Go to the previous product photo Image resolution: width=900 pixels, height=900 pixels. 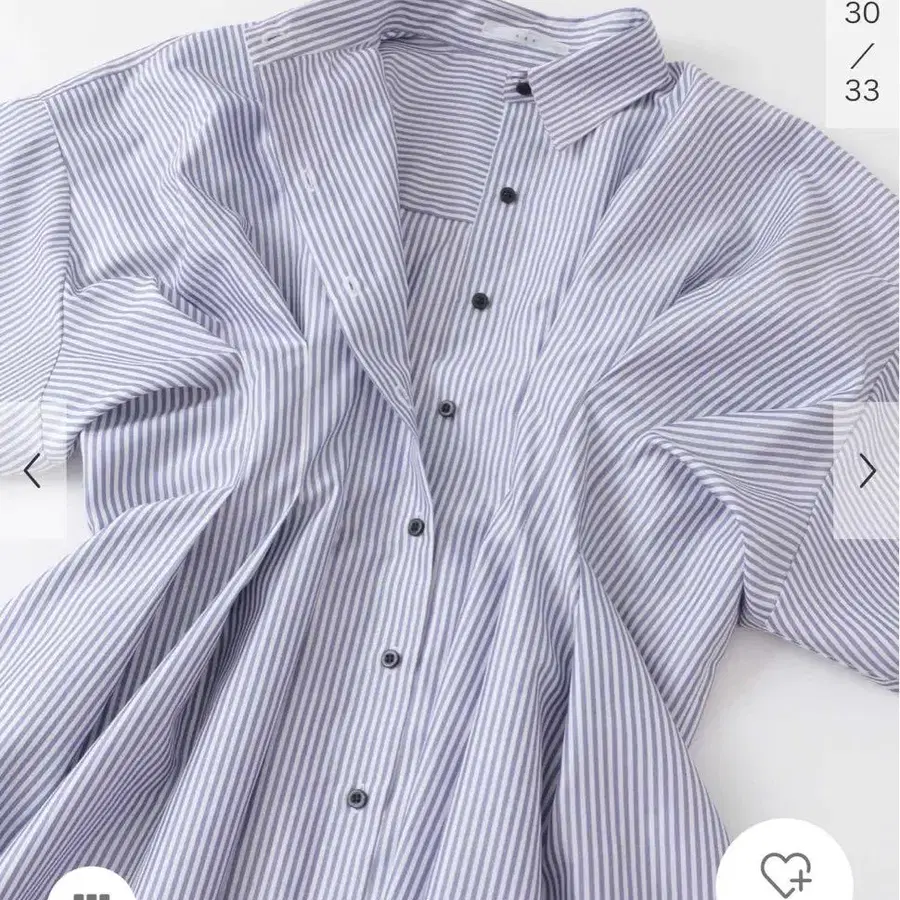pos(32,470)
